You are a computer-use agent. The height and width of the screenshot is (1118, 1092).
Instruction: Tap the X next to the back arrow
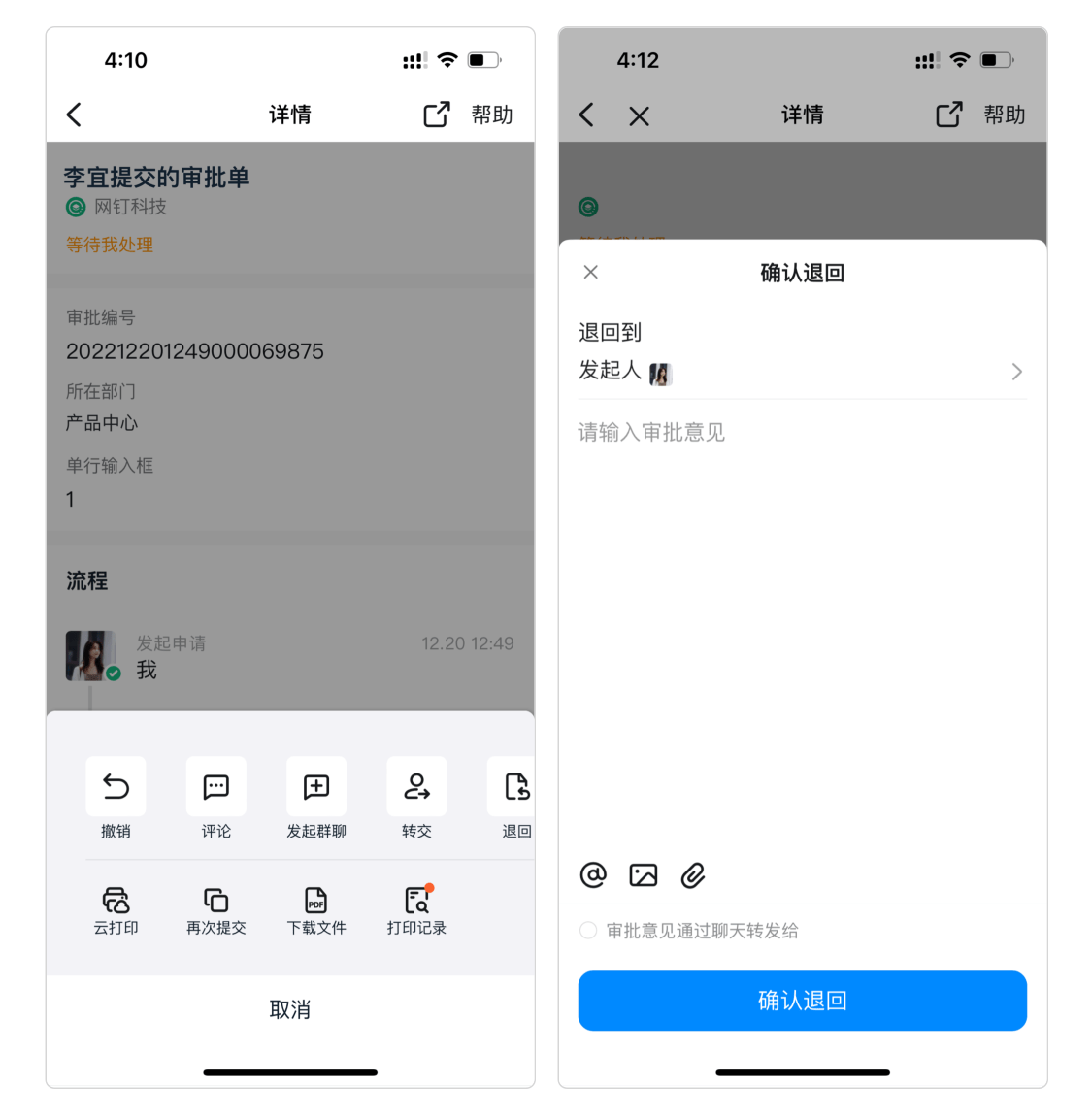pos(639,116)
